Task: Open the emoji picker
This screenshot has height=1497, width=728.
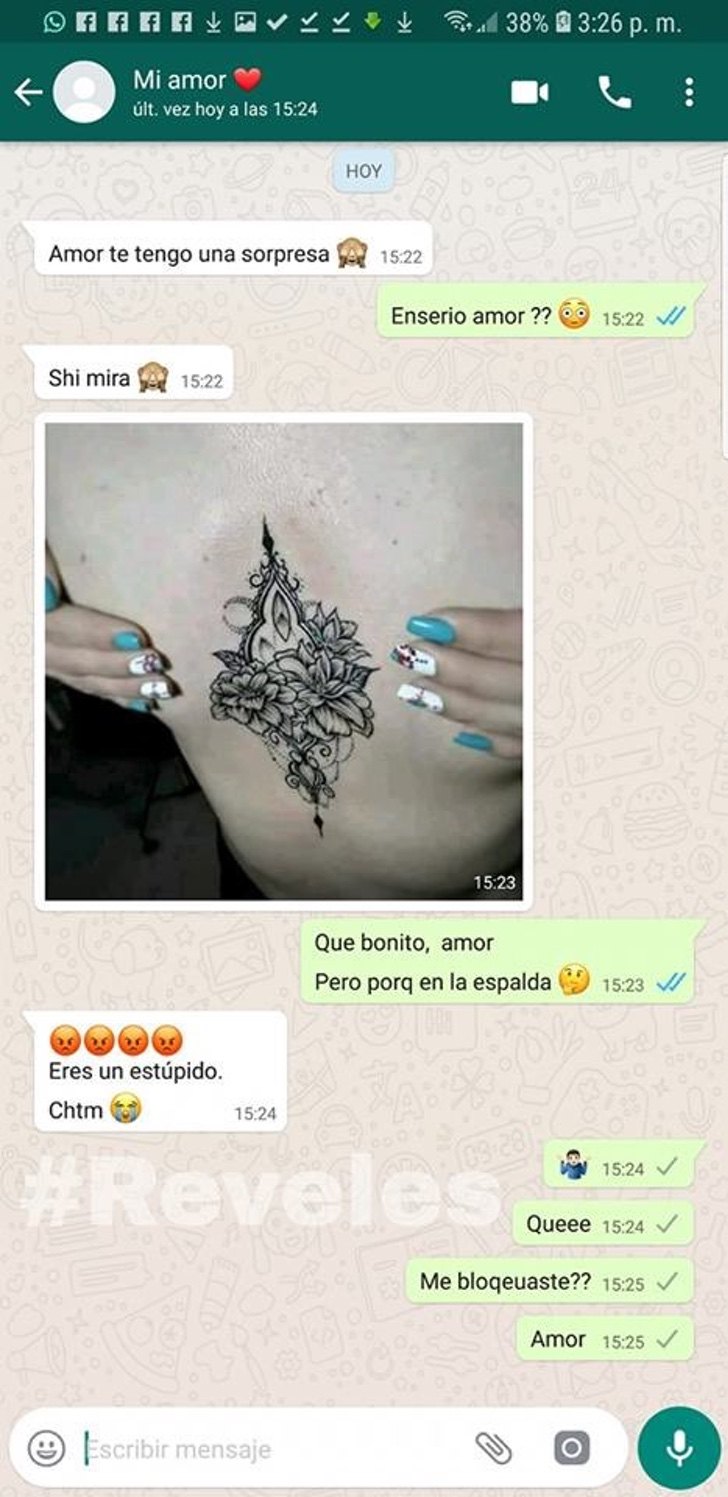Action: (x=46, y=1447)
